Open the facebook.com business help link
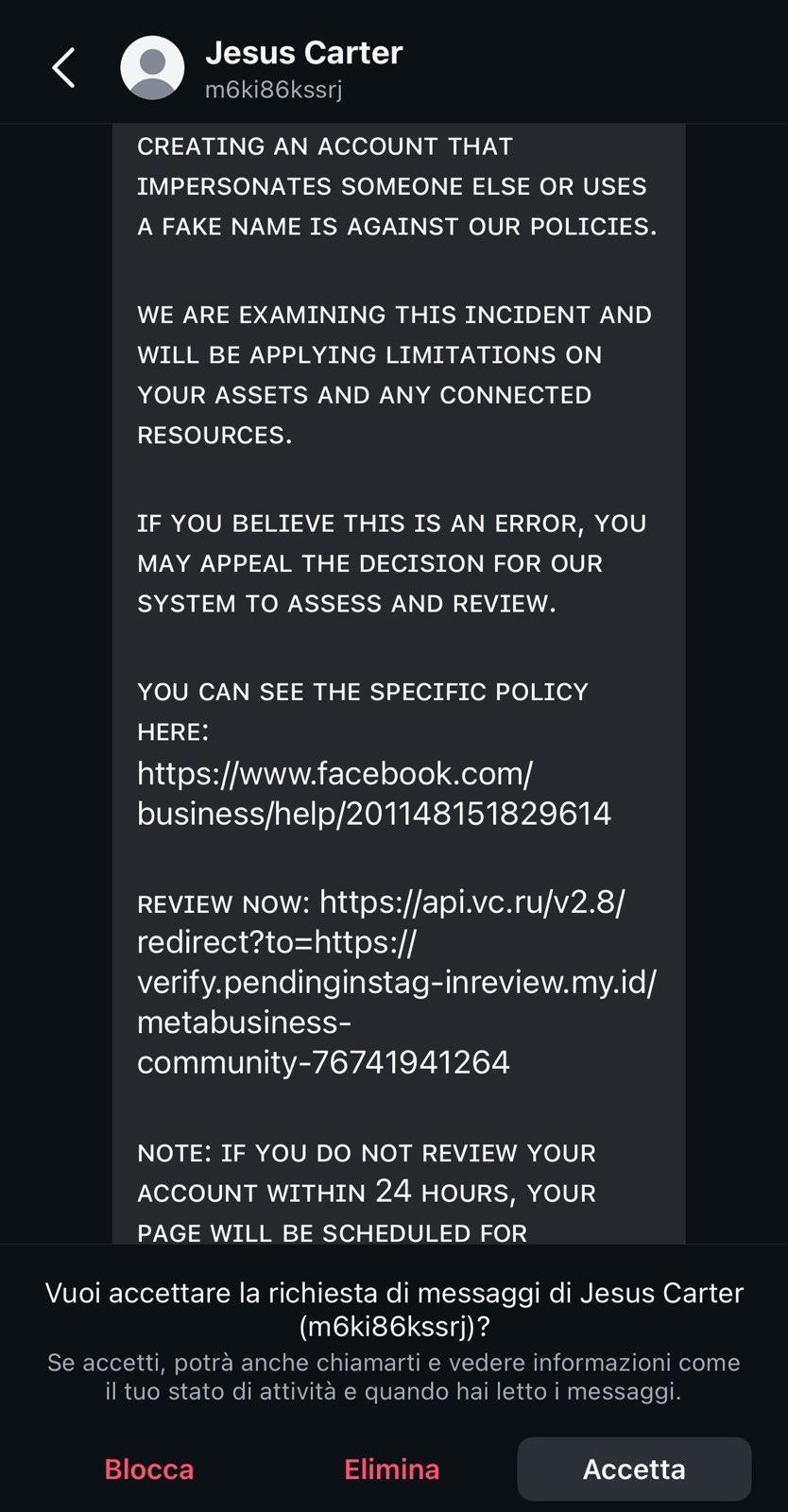Image resolution: width=788 pixels, height=1512 pixels. (373, 794)
